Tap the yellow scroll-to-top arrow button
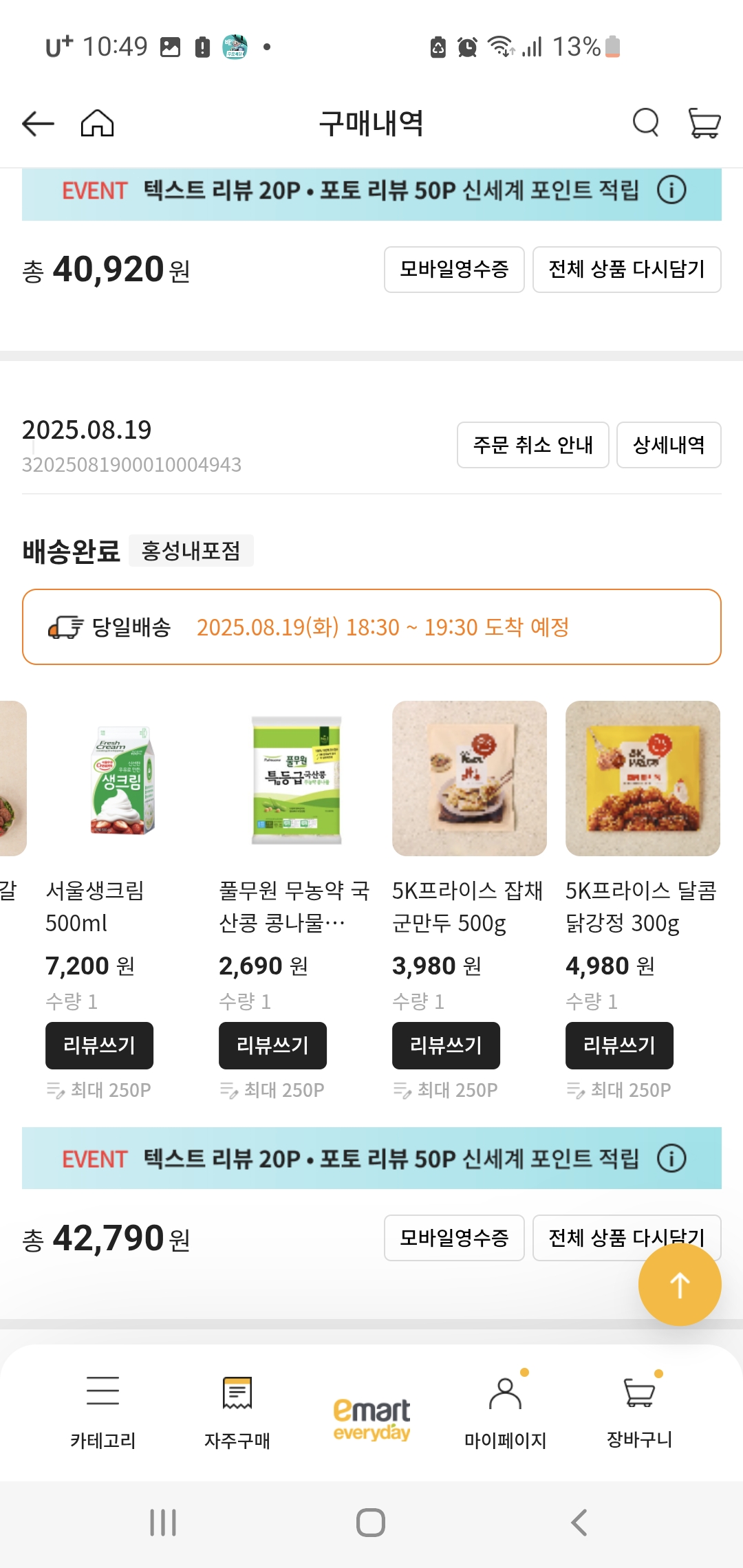 [680, 1284]
